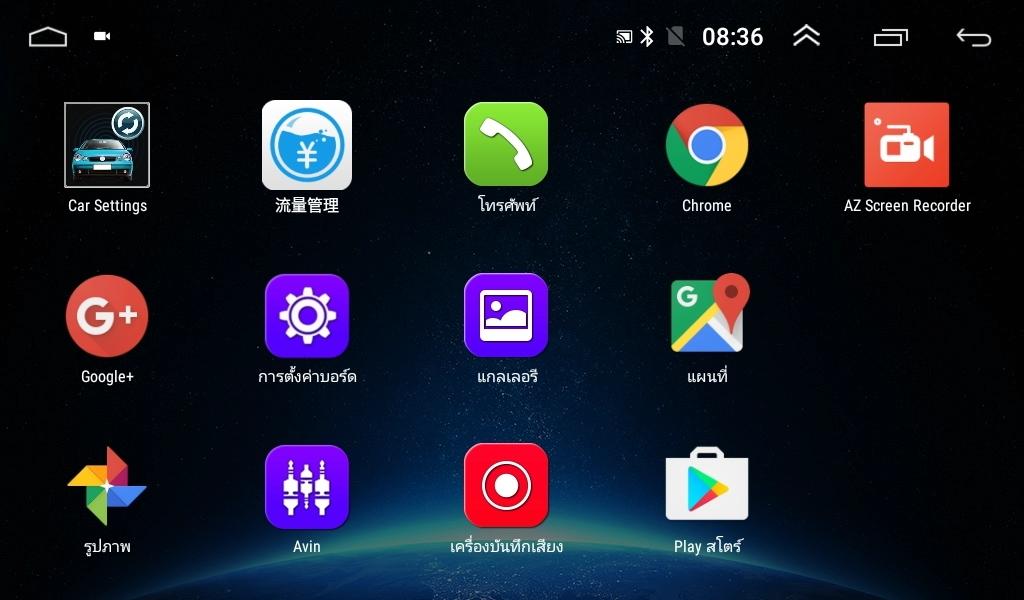
Task: Open the โทรศัพท์ phone app
Action: tap(506, 146)
